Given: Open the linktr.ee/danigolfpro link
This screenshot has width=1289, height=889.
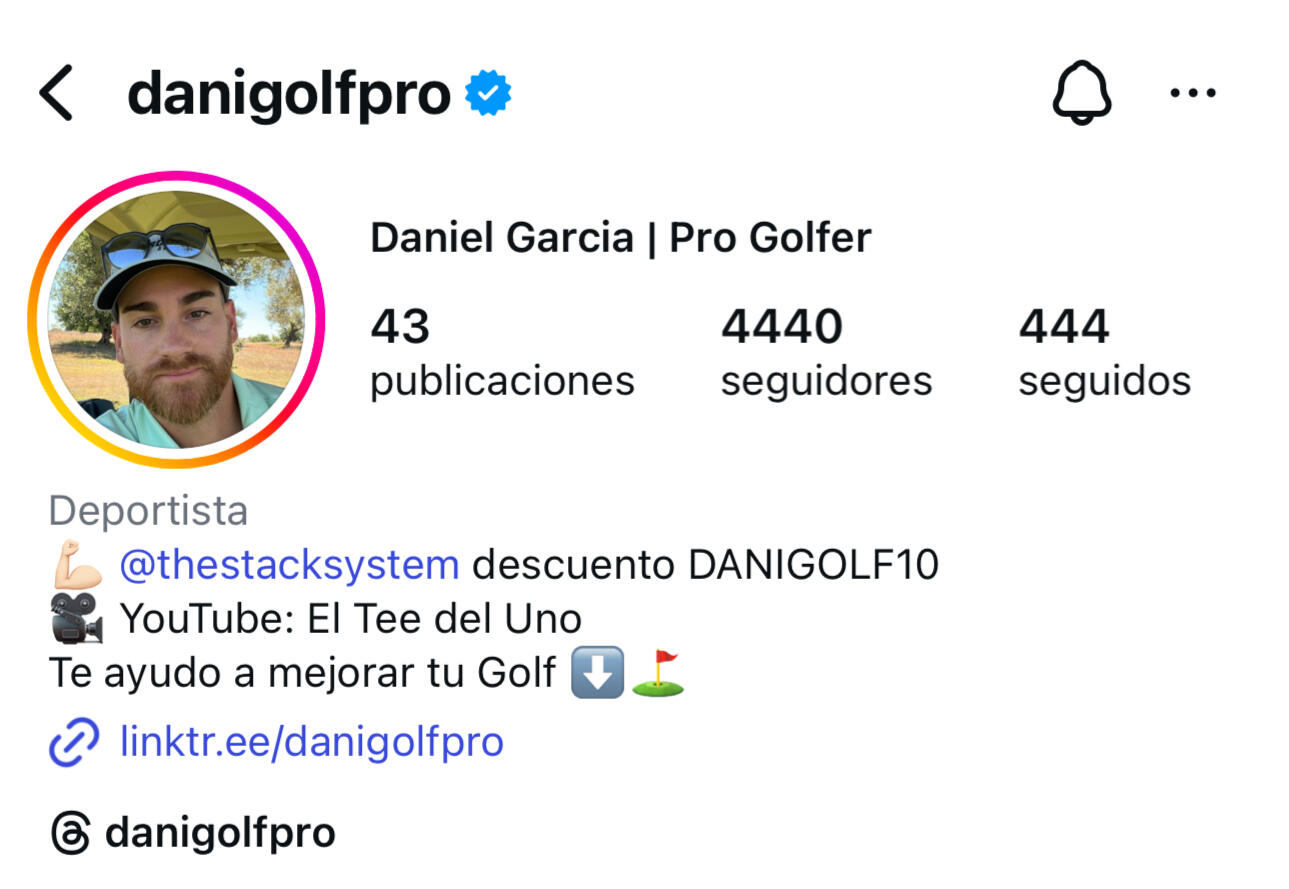Looking at the screenshot, I should (310, 742).
